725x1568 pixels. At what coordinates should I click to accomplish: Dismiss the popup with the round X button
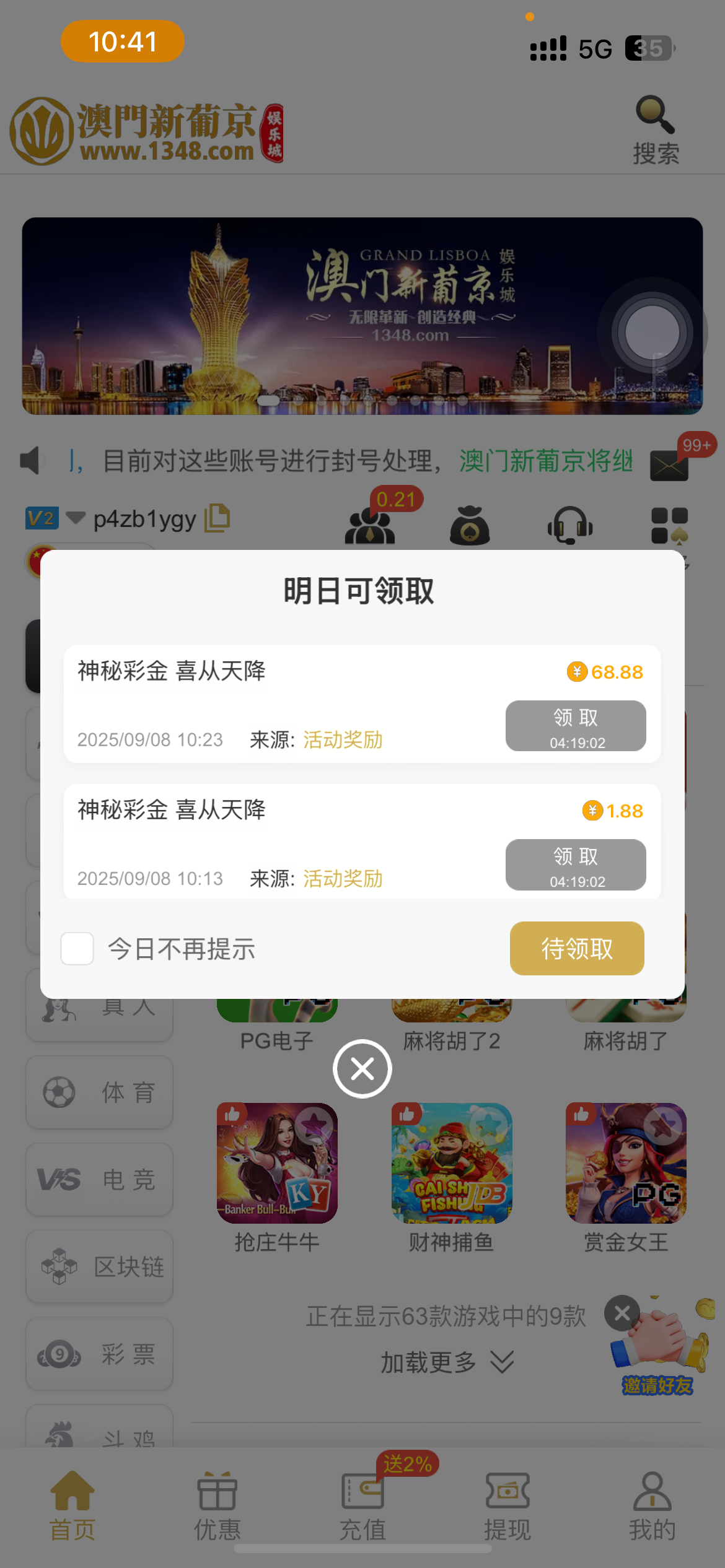(x=362, y=1069)
